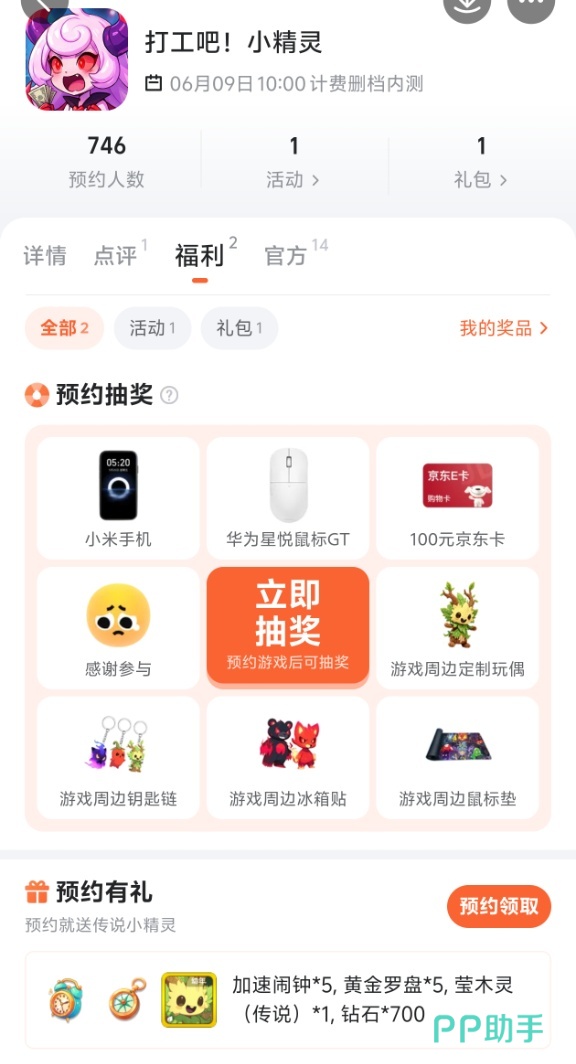
Task: Select the 全部 filter chip
Action: click(64, 328)
